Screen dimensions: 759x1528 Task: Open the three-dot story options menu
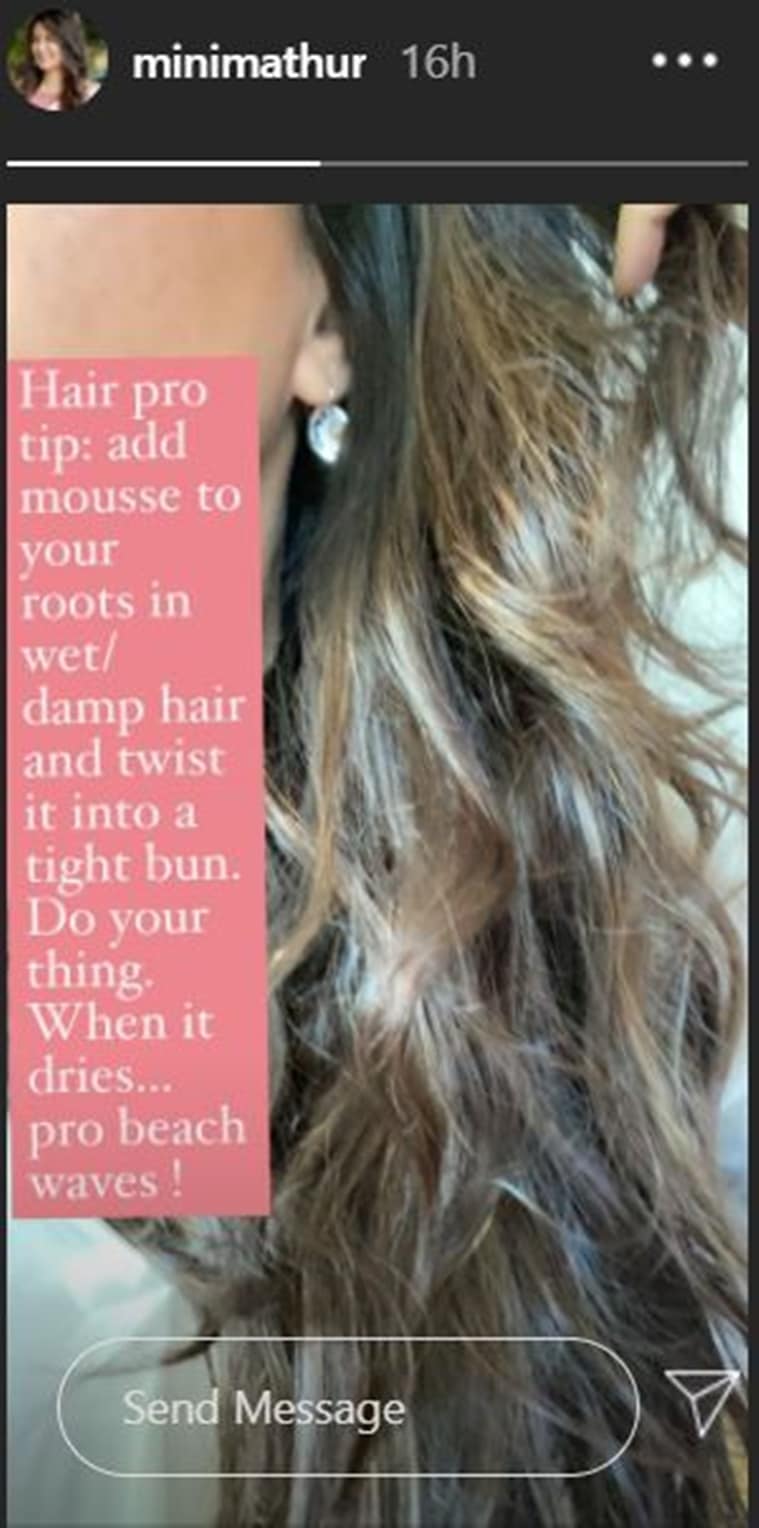tap(686, 60)
